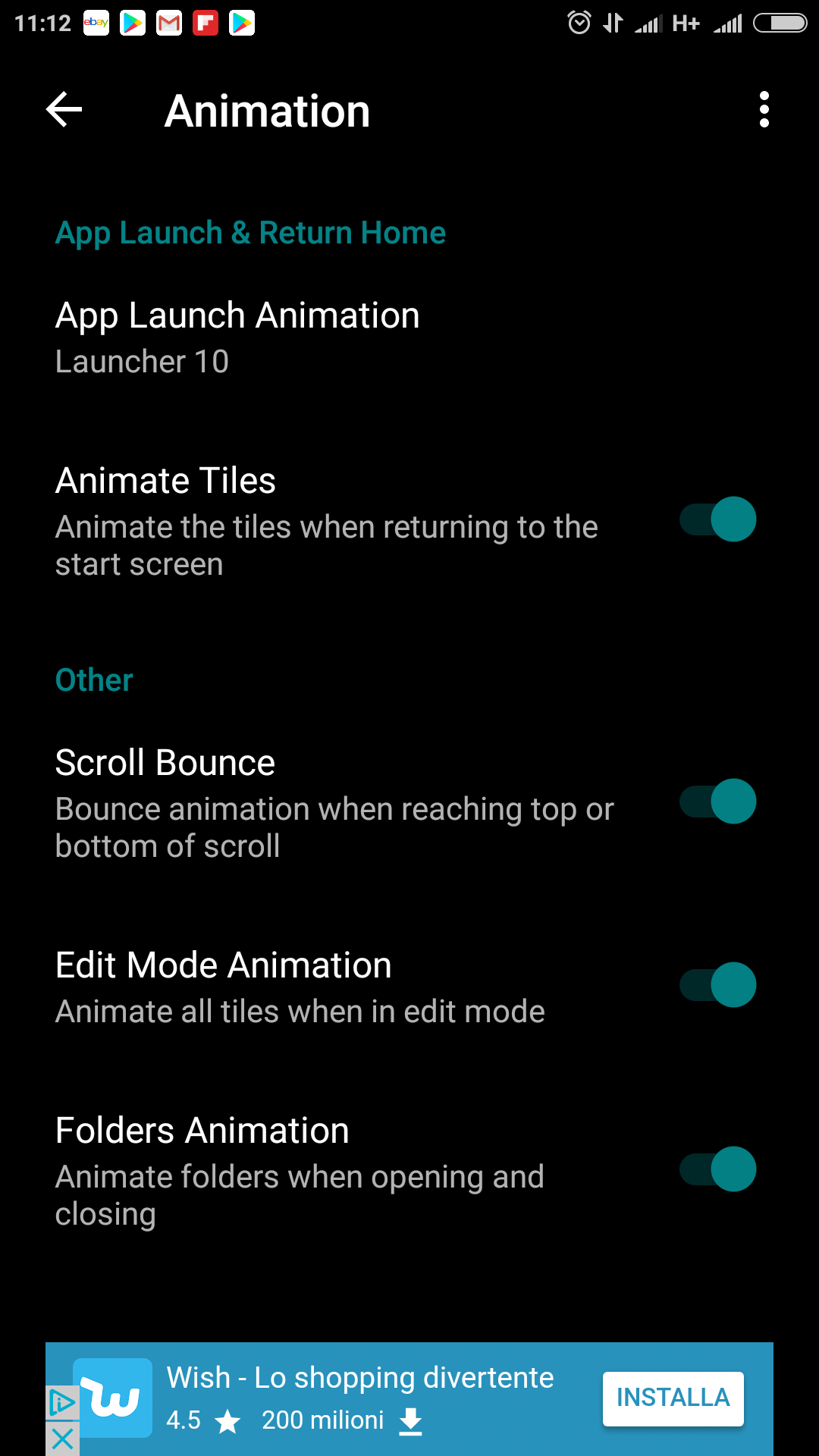819x1456 pixels.
Task: Toggle Edit Mode Animation off
Action: click(x=717, y=985)
